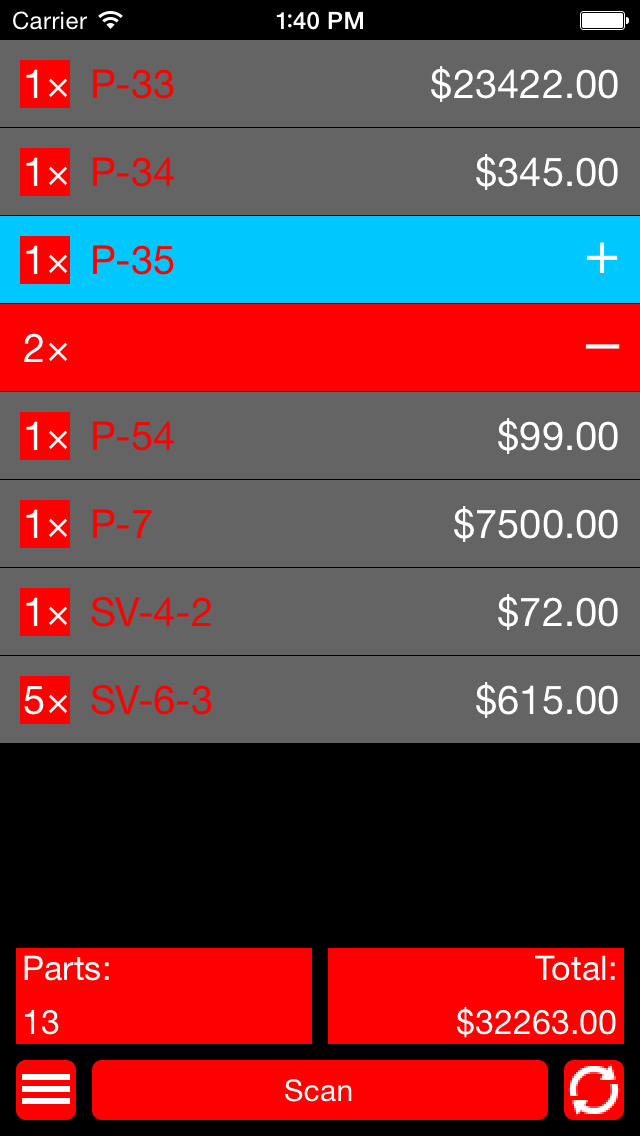
Task: Tap the Scan button
Action: [x=319, y=1090]
